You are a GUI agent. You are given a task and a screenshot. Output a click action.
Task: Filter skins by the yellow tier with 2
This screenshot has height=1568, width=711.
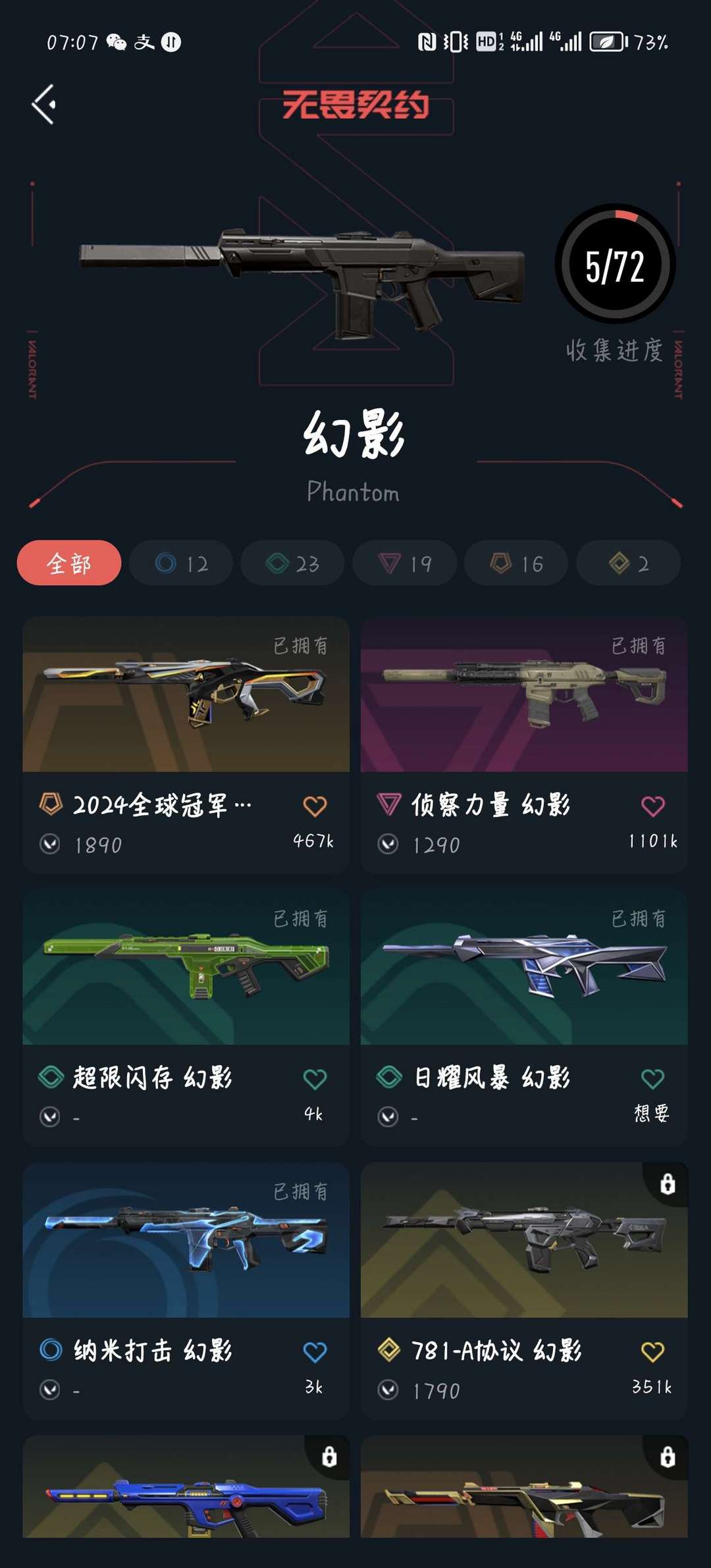[628, 563]
